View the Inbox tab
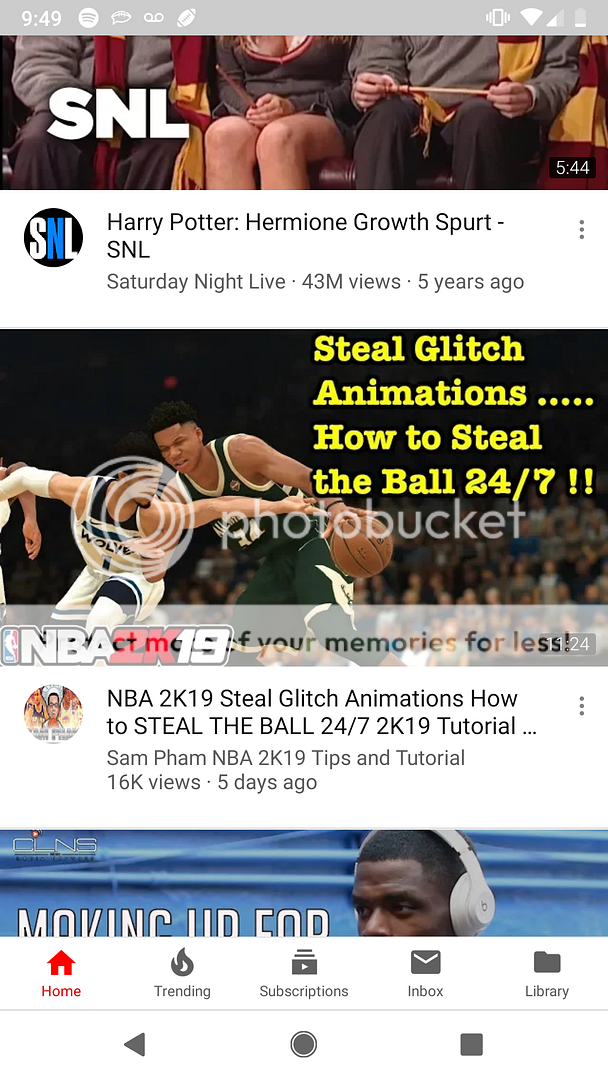Image resolution: width=608 pixels, height=1080 pixels. 425,974
